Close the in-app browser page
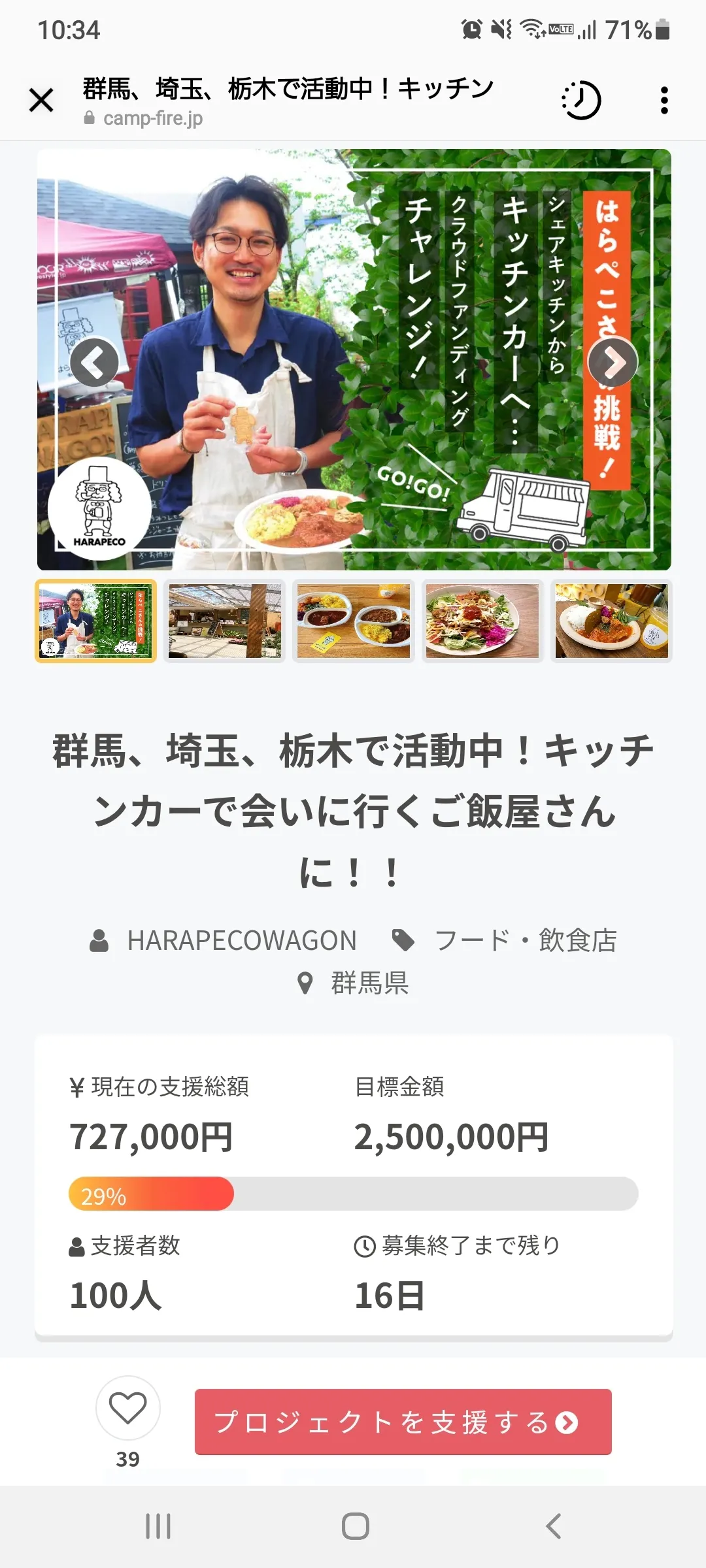This screenshot has width=706, height=1568. coord(41,101)
